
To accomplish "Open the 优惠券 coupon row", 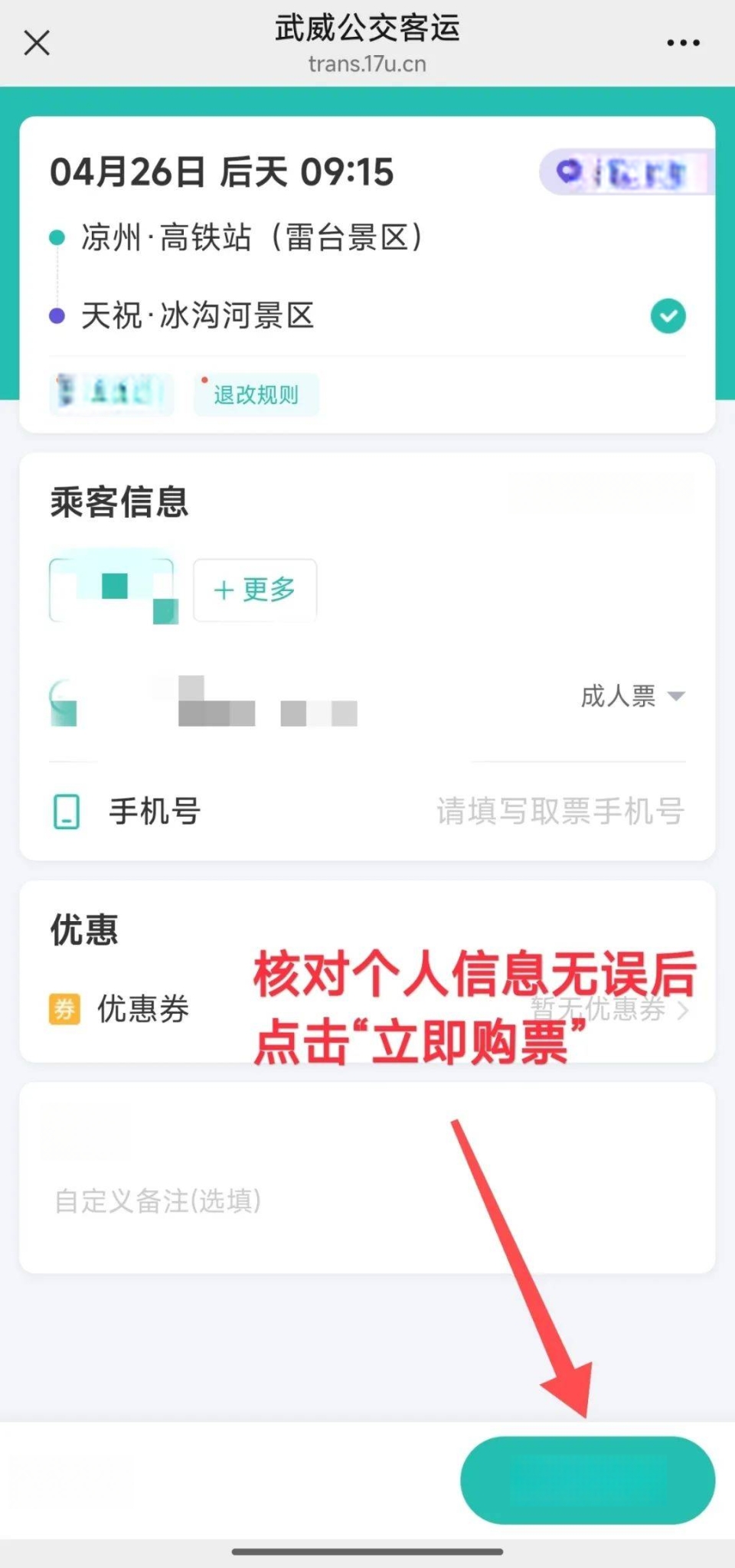I will click(367, 1009).
